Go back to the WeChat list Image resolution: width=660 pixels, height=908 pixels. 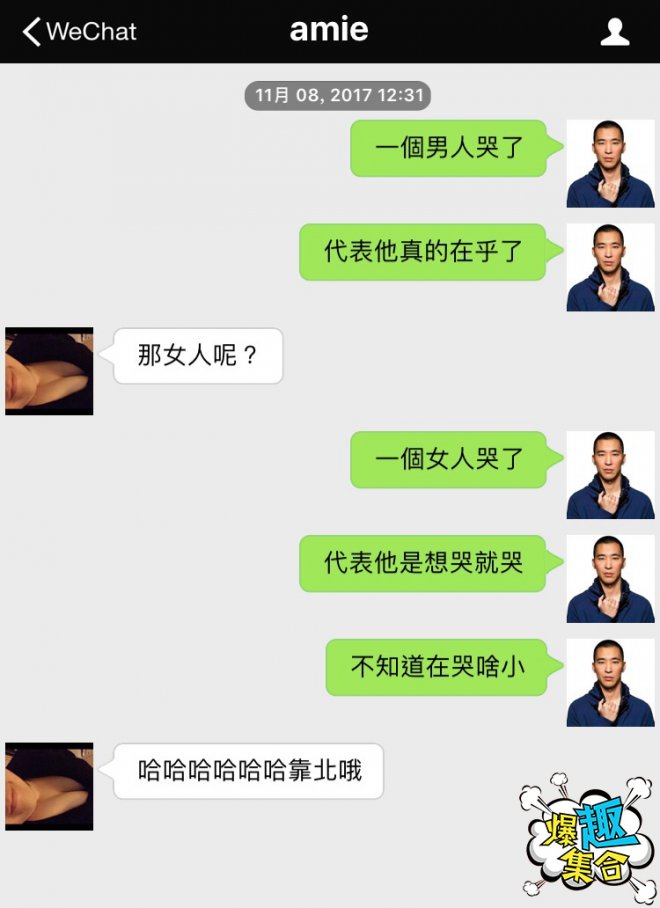(78, 31)
